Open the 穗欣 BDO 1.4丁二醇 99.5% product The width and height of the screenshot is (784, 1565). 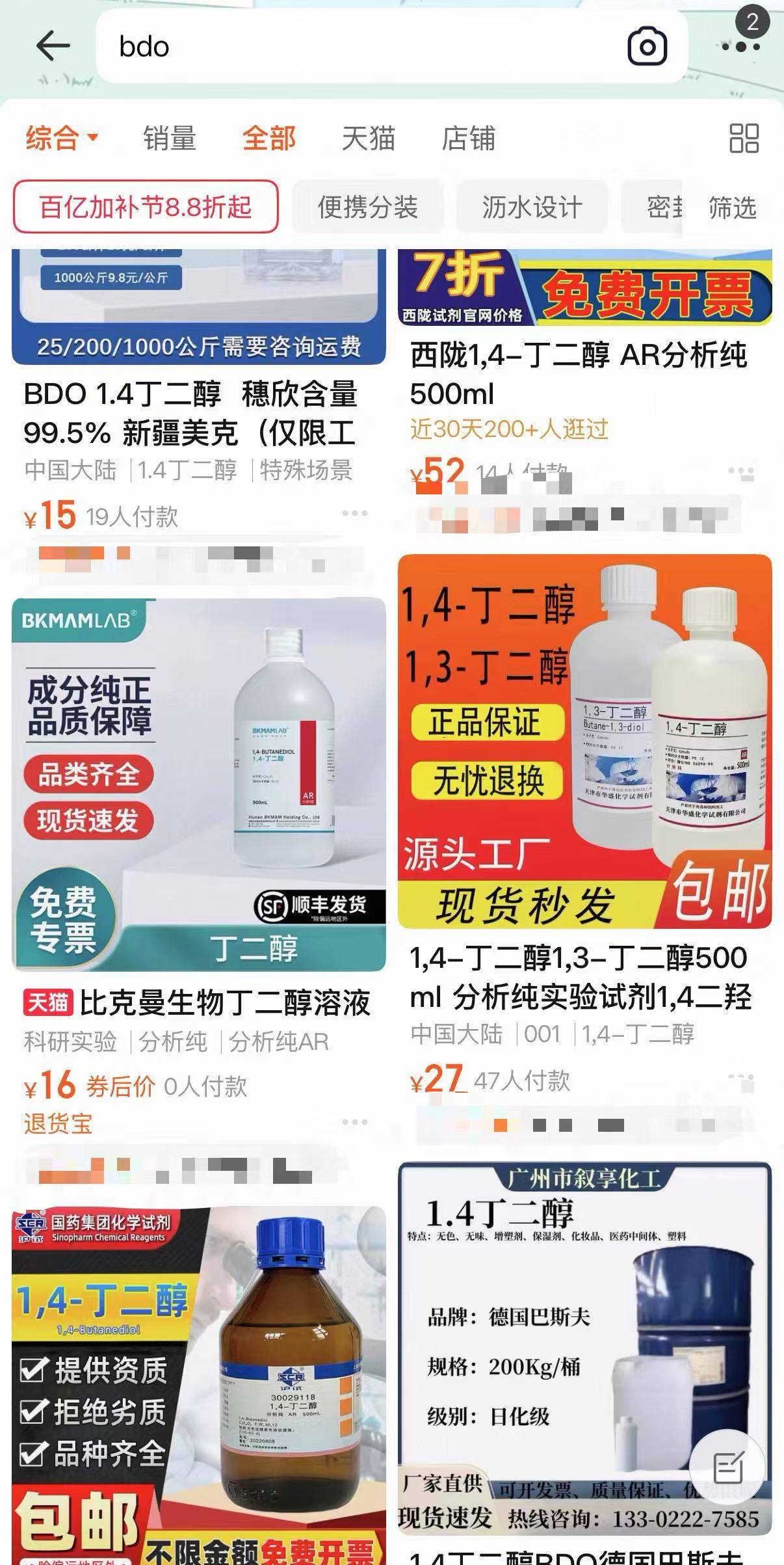click(x=190, y=413)
